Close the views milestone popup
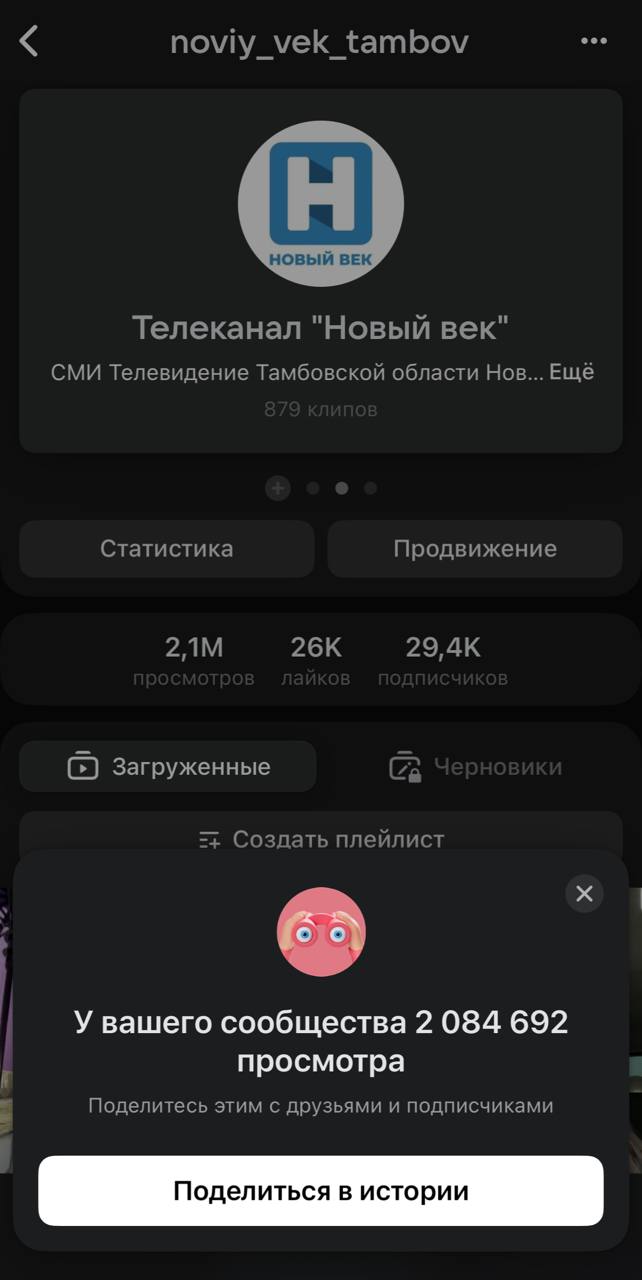 coord(584,893)
